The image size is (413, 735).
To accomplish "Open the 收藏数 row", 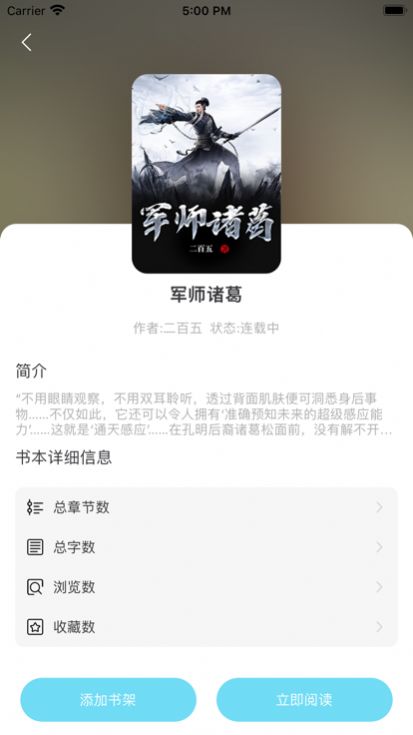I will pos(206,627).
